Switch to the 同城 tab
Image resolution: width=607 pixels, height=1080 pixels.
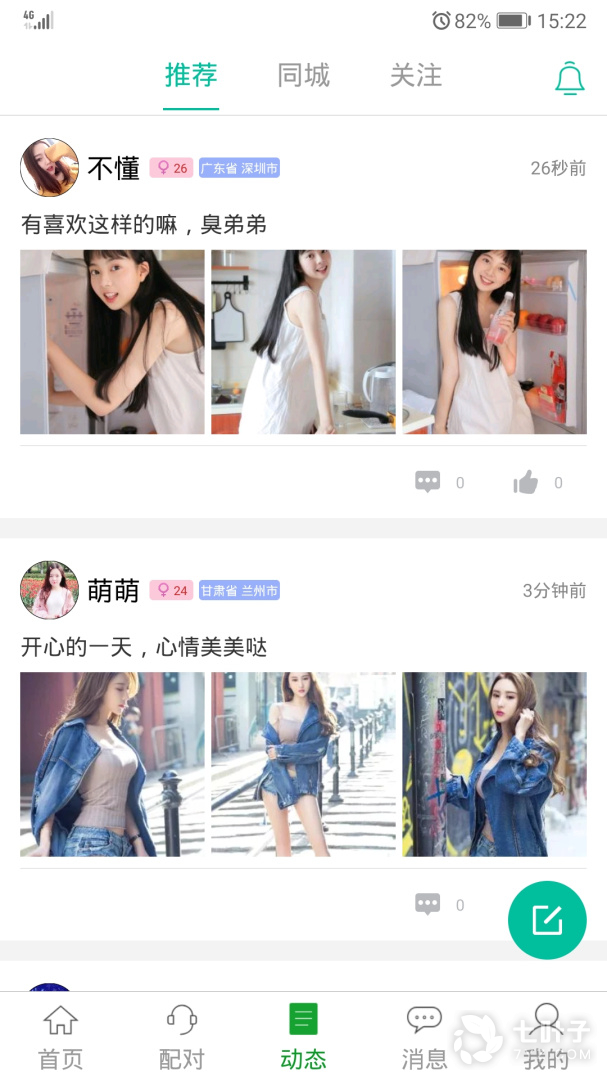[x=303, y=76]
